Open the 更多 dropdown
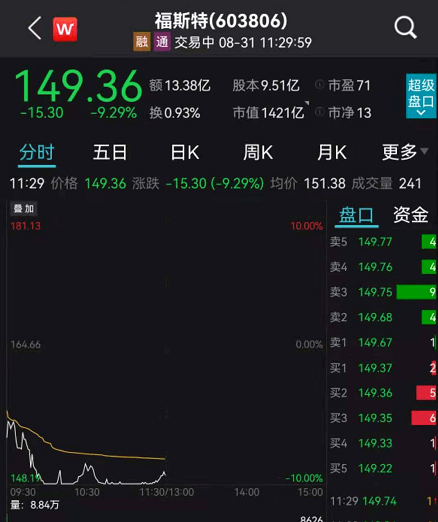The height and width of the screenshot is (522, 438). (x=405, y=152)
